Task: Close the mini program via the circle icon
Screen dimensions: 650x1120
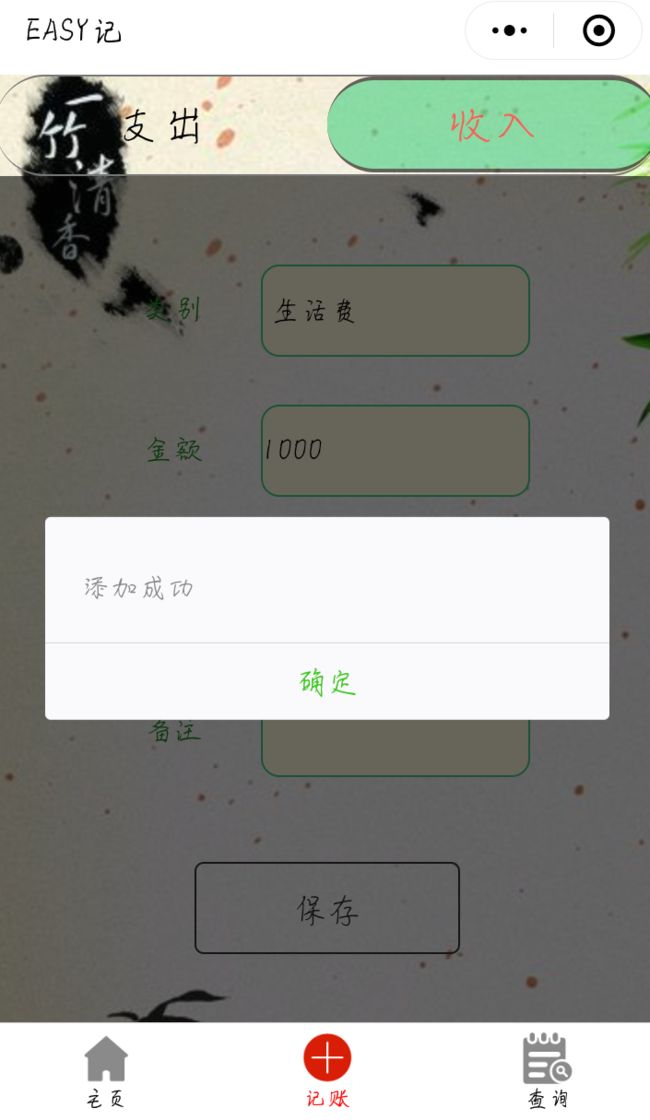Action: point(599,31)
